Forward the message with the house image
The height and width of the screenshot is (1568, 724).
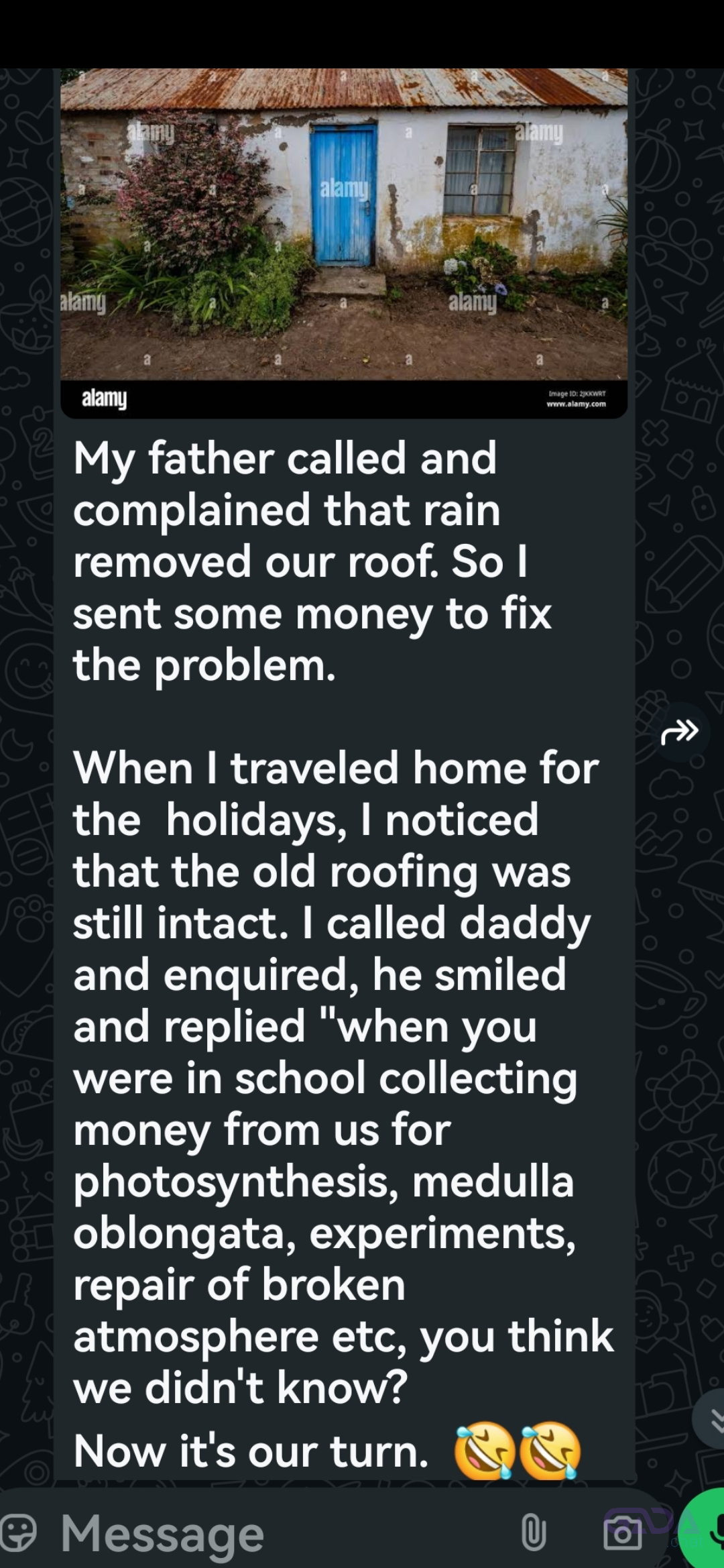pyautogui.click(x=680, y=732)
